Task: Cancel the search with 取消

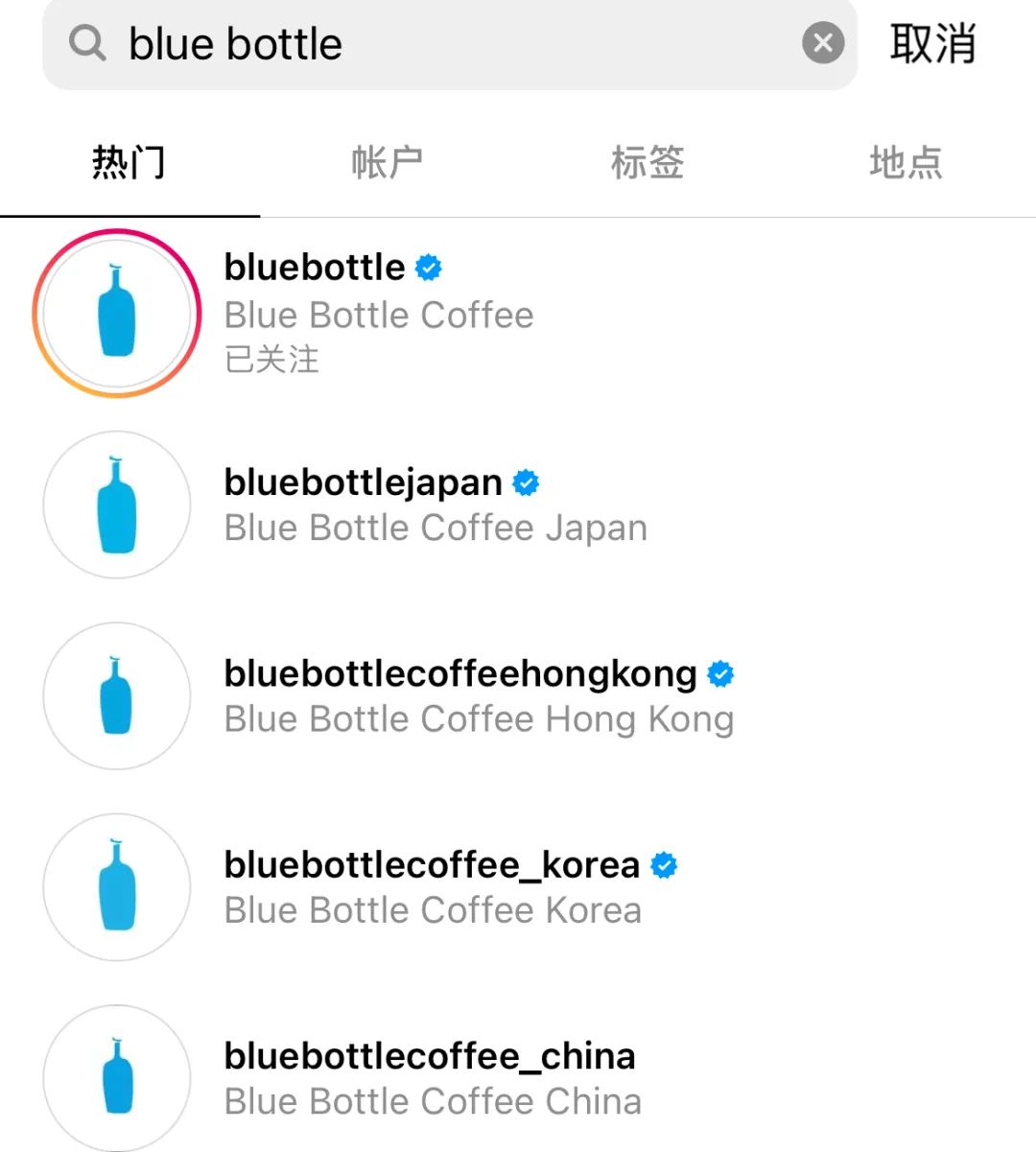Action: click(932, 44)
